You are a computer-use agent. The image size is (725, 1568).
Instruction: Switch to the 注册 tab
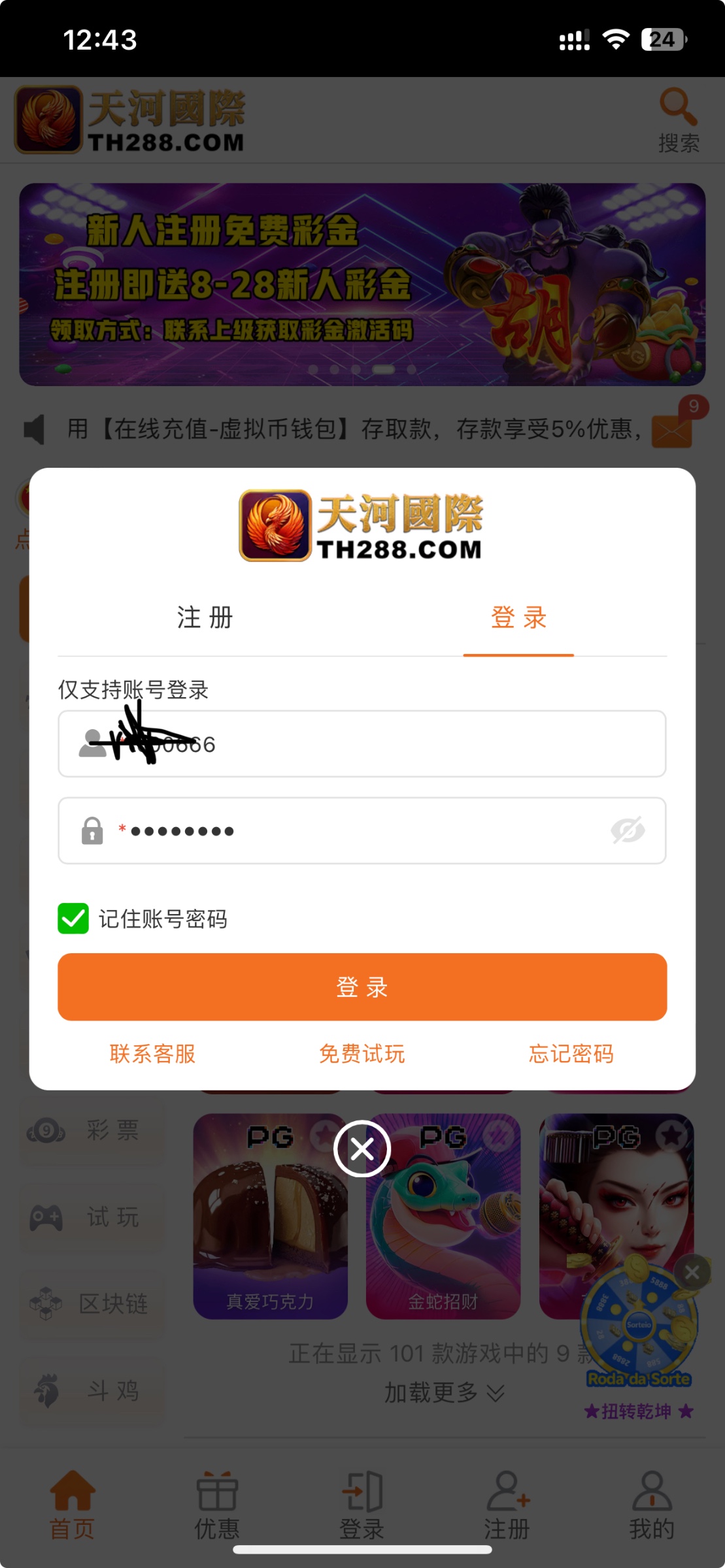tap(205, 617)
